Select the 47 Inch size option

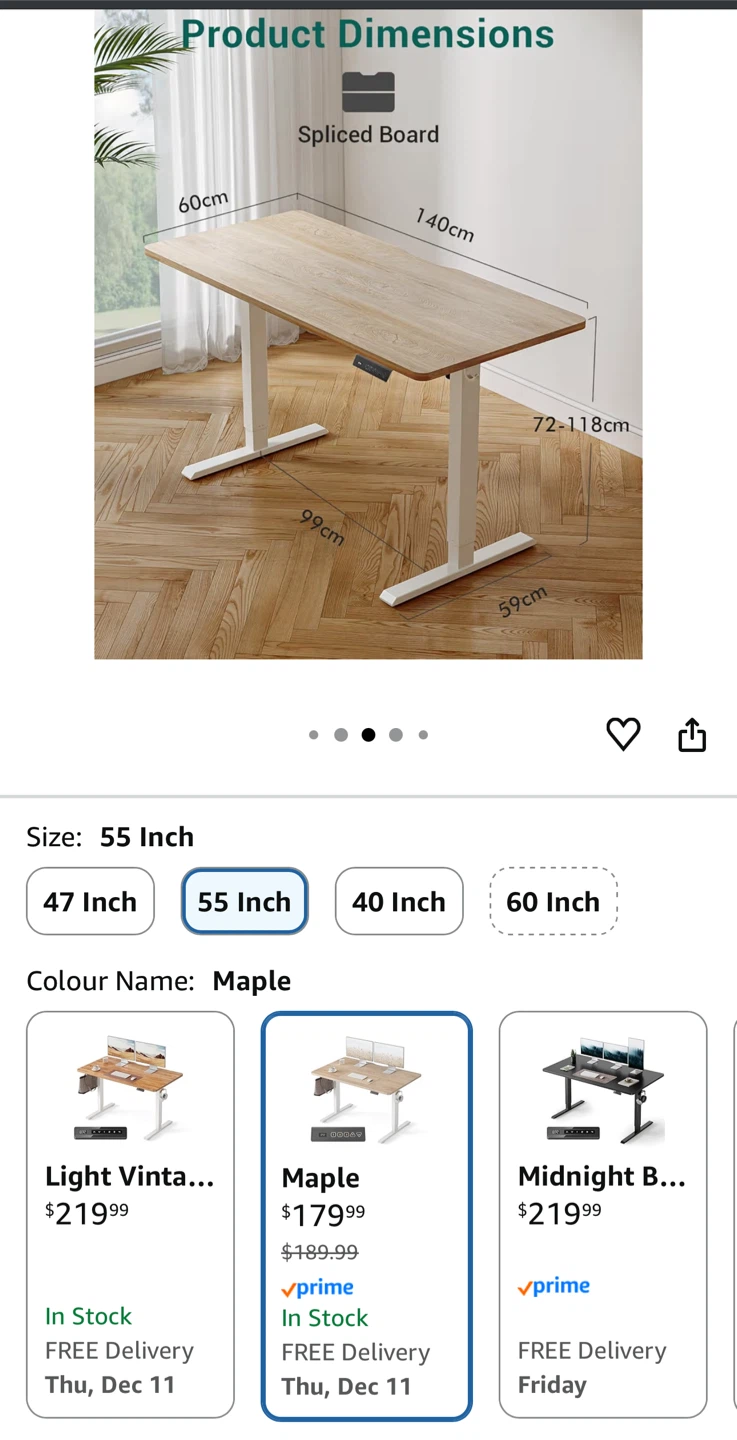90,901
